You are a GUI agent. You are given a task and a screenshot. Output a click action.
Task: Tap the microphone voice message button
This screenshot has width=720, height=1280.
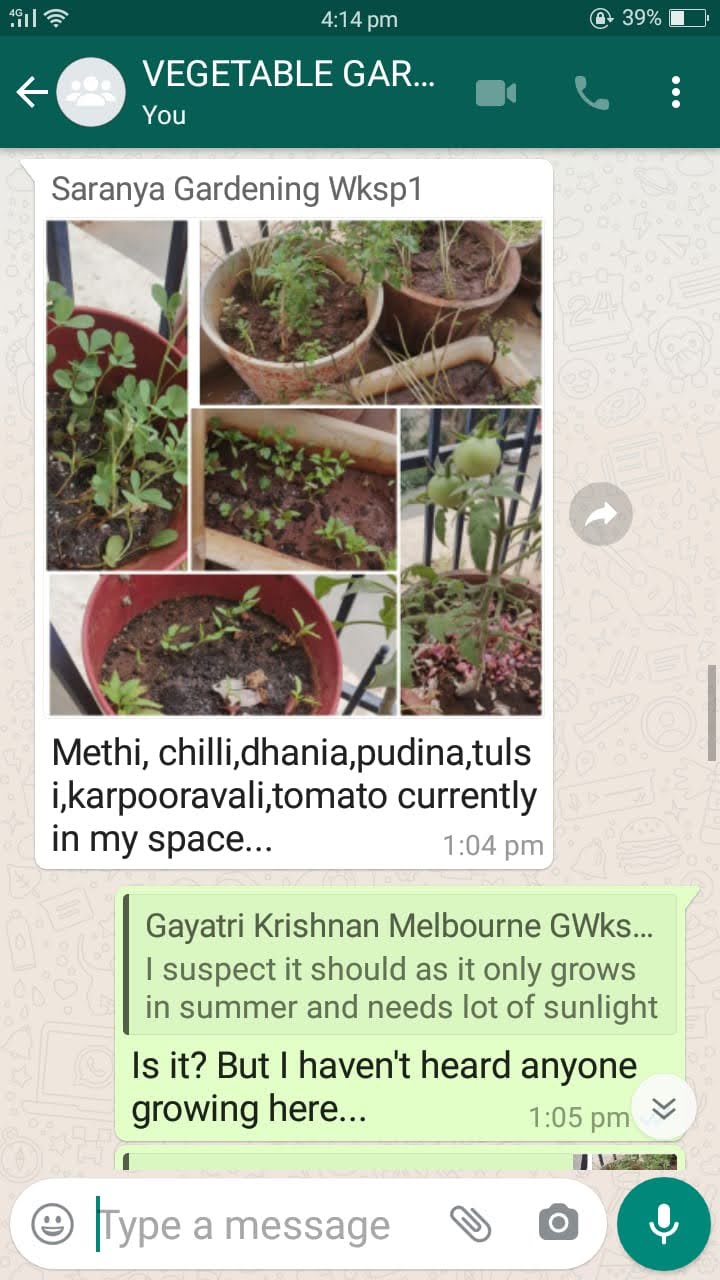tap(663, 1223)
